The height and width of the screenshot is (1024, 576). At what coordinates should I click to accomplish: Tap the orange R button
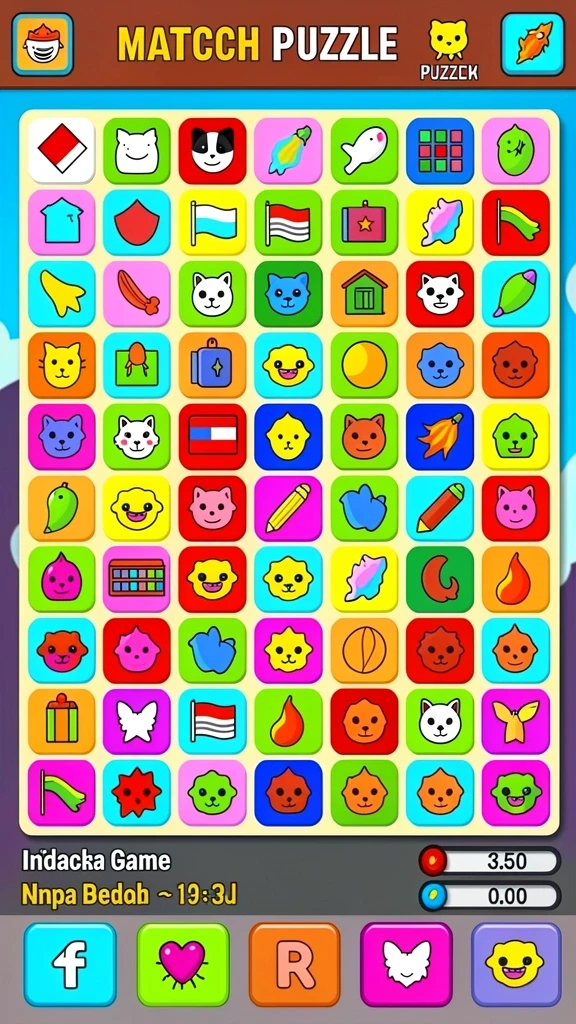pos(295,963)
